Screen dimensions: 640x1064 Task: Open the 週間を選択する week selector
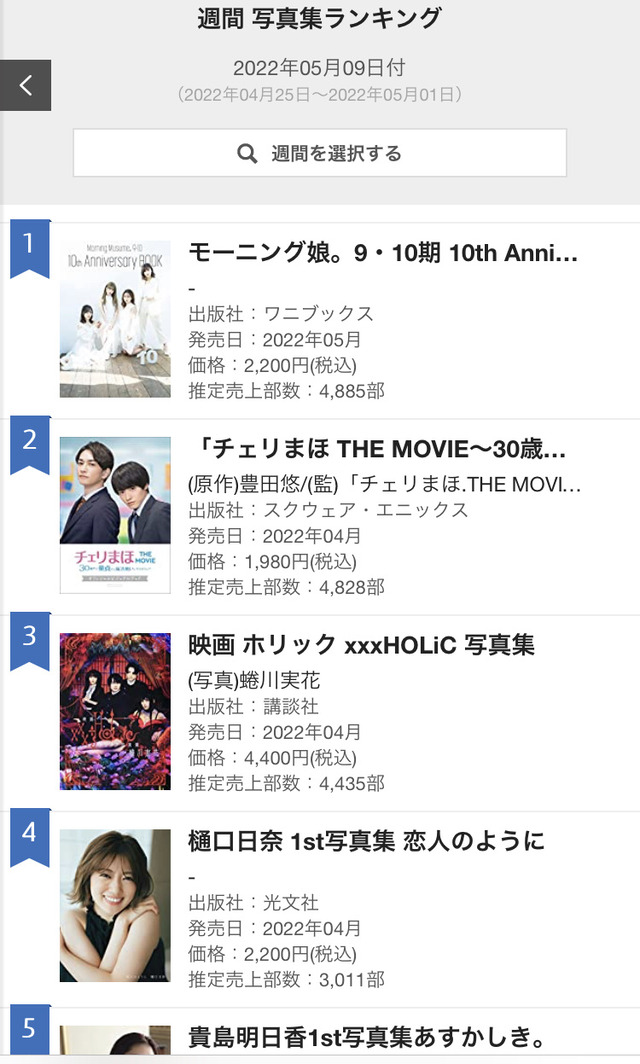pyautogui.click(x=320, y=153)
